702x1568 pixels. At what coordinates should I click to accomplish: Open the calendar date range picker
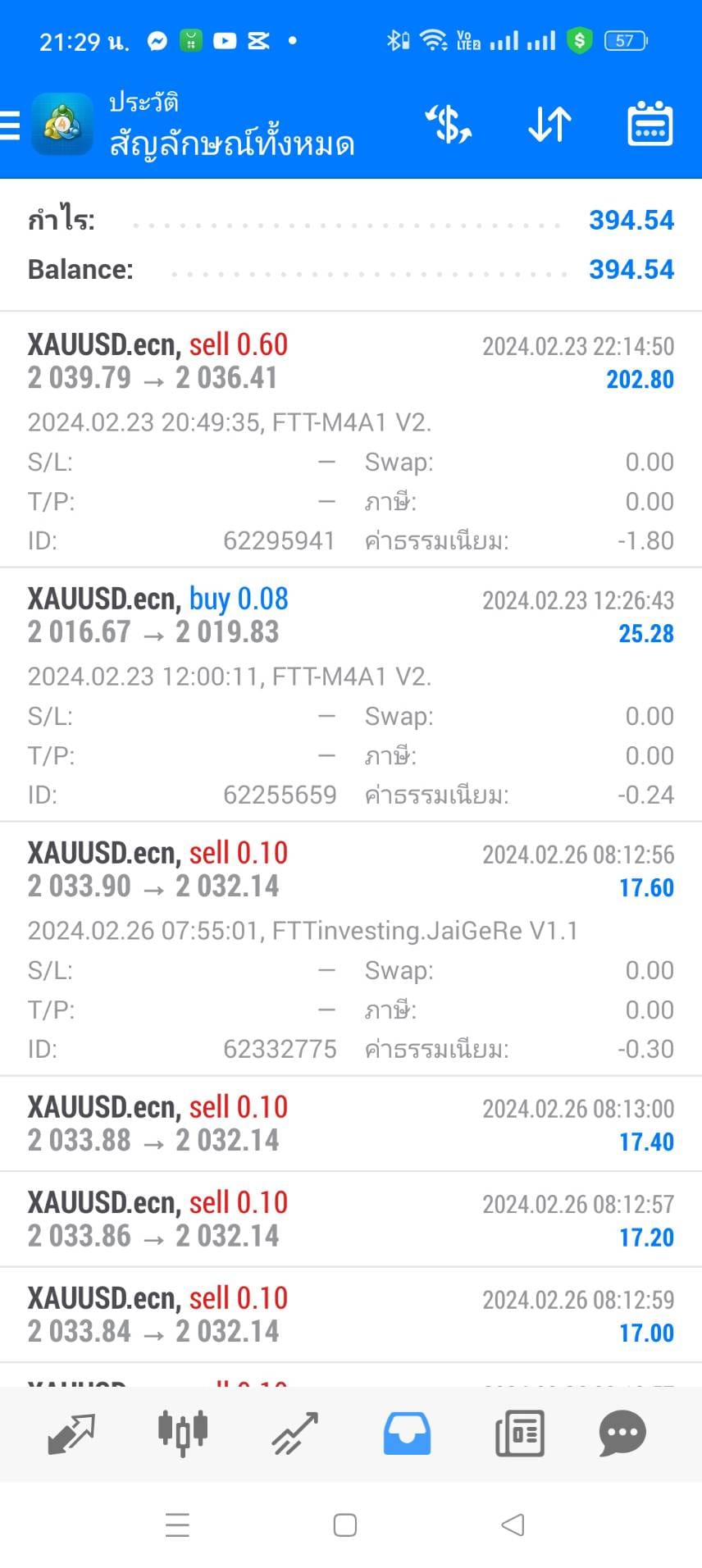(x=650, y=125)
